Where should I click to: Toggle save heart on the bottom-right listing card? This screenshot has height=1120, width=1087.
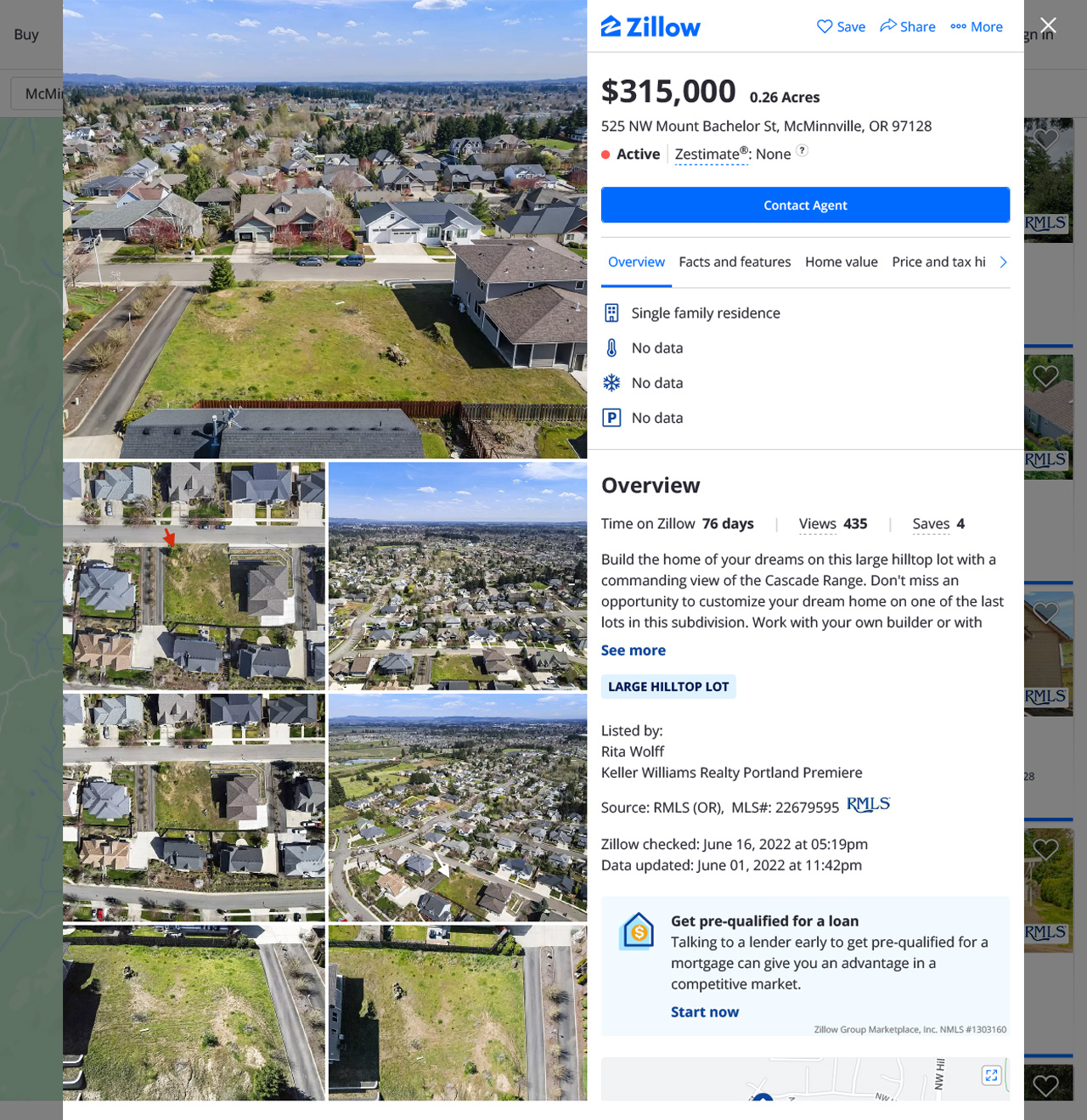click(x=1045, y=1084)
